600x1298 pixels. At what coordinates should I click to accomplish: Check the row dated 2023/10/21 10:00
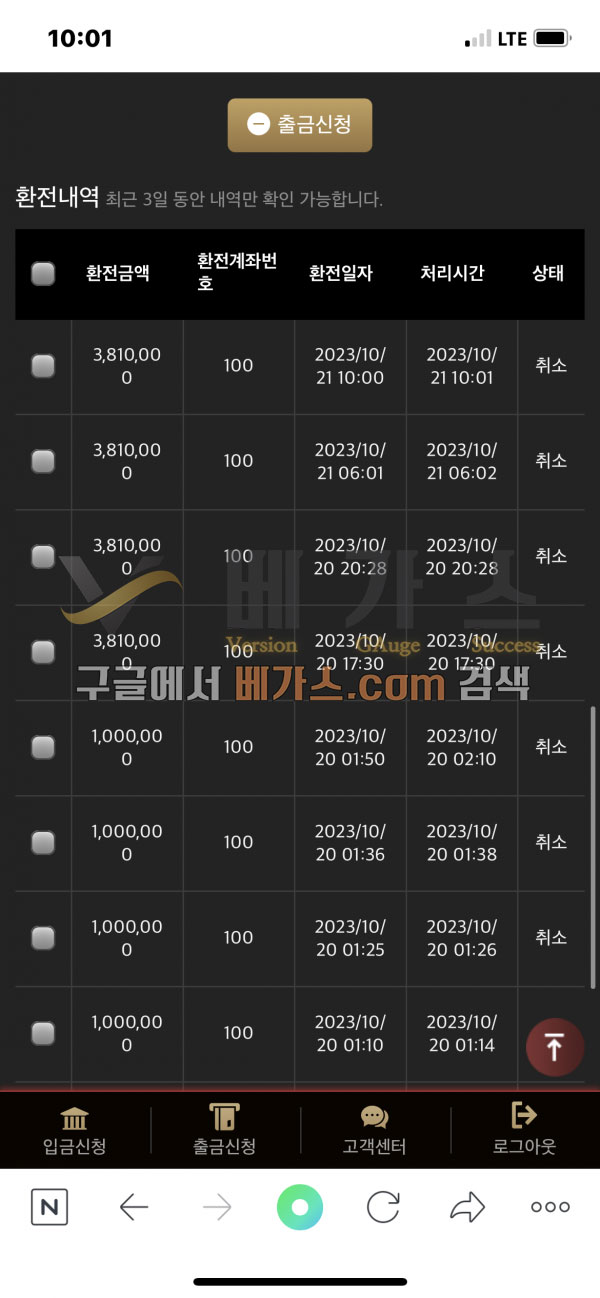(x=43, y=367)
